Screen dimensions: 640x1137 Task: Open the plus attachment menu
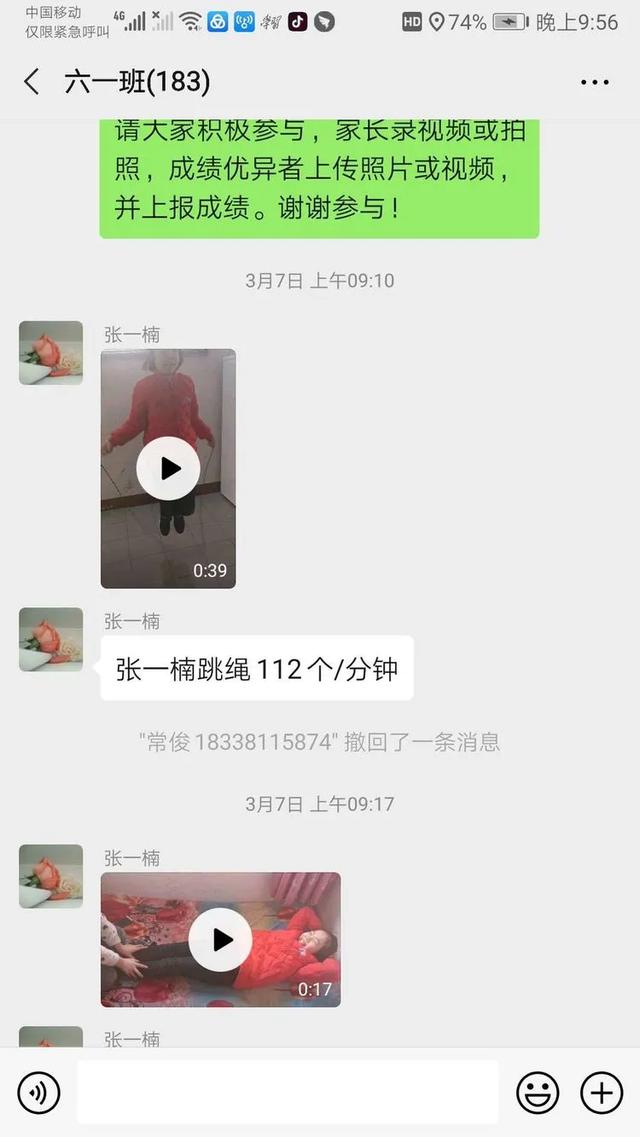click(601, 1093)
